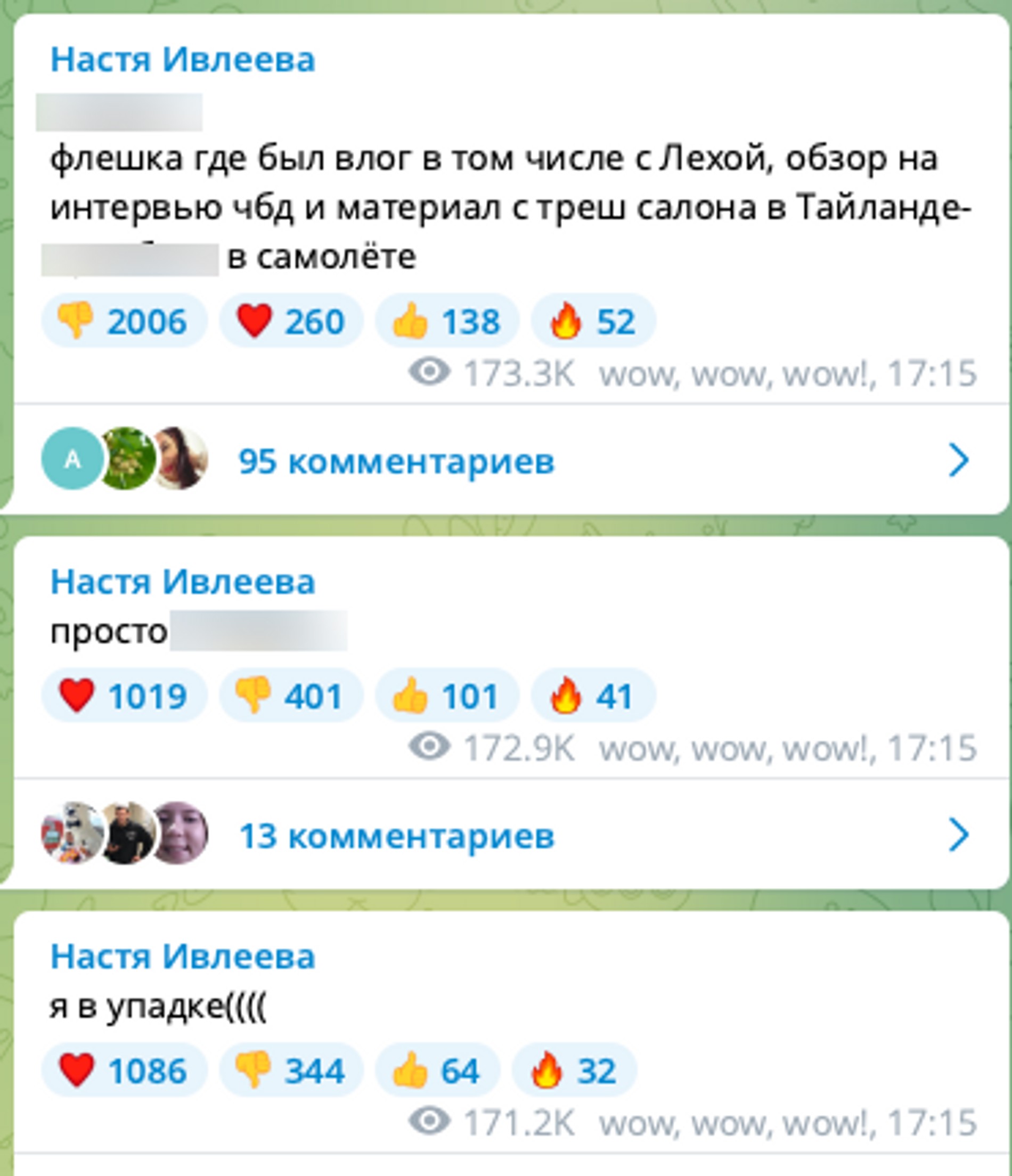1012x1176 pixels.
Task: Open the 95 комментариев thread
Action: coord(396,461)
